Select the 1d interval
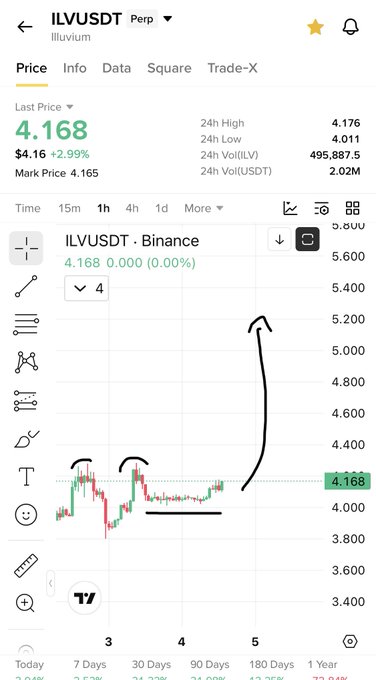376x680 pixels. click(161, 208)
